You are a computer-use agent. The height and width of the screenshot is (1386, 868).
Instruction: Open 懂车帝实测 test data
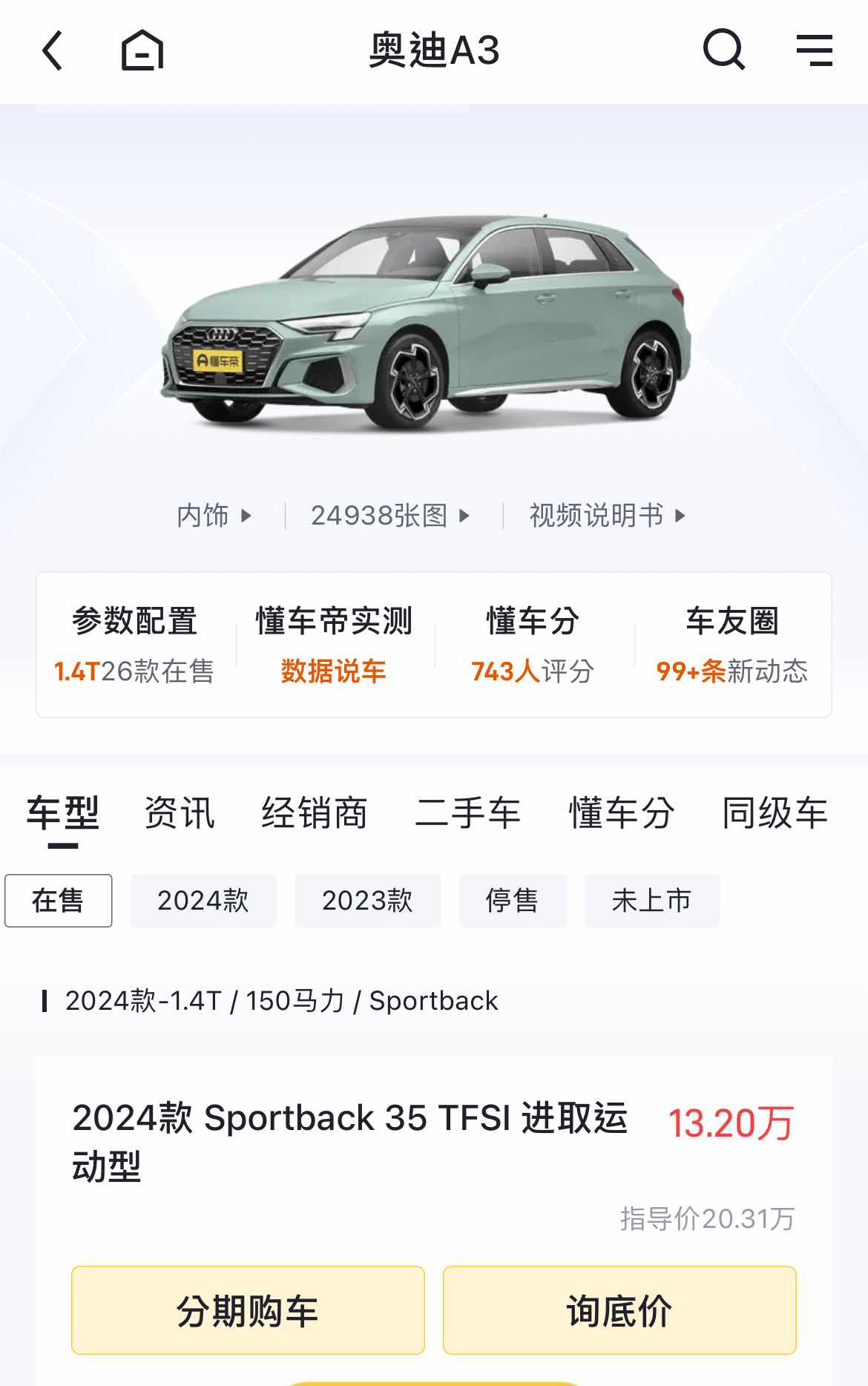click(x=334, y=644)
